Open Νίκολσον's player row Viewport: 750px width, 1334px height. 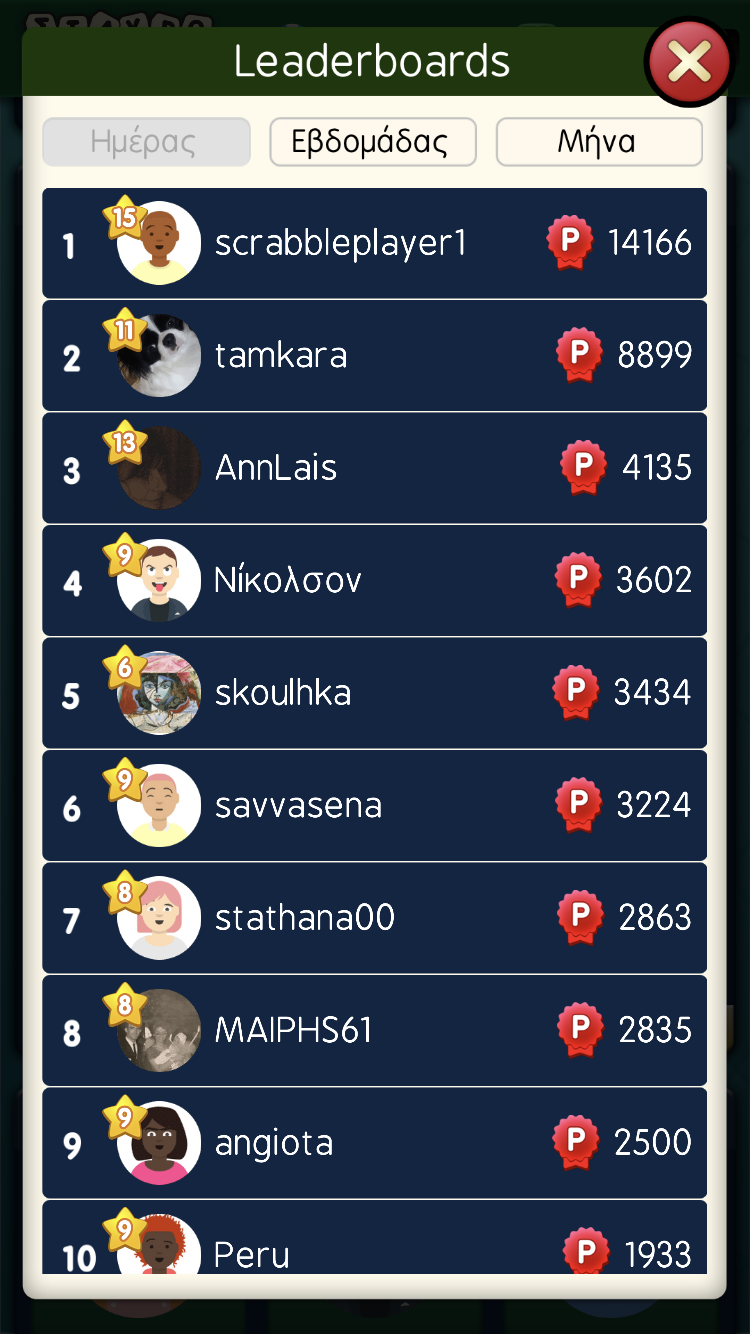[x=374, y=580]
